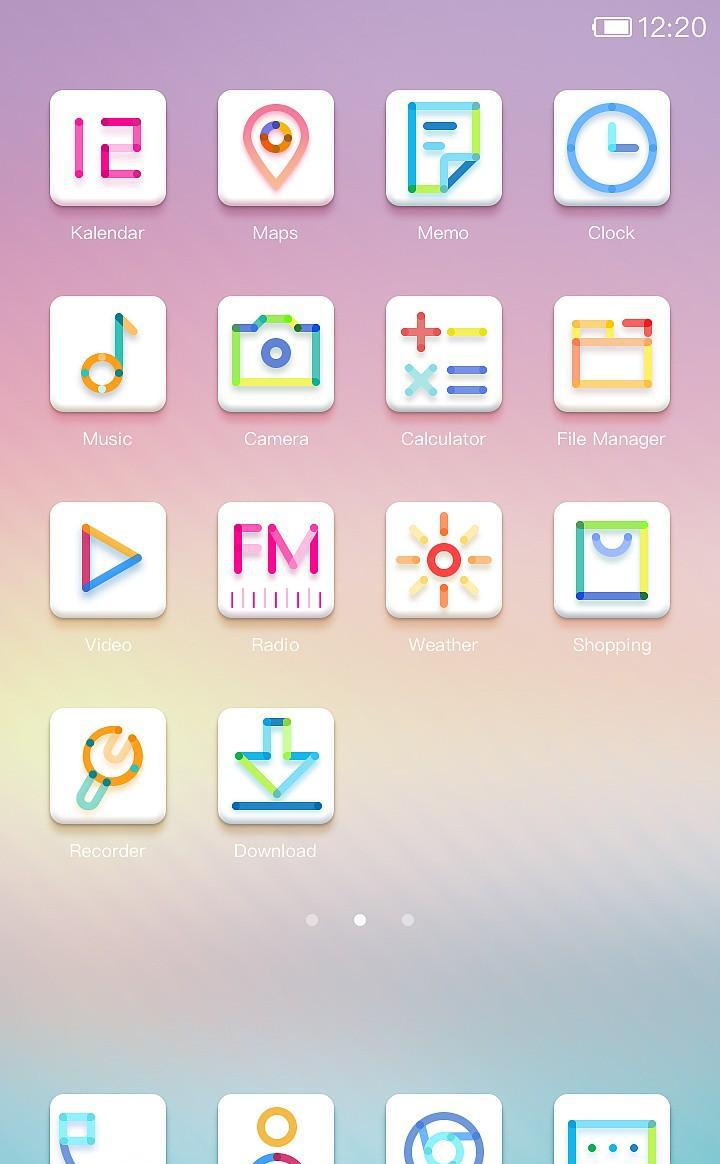This screenshot has height=1164, width=720.
Task: Launch the Recorder app
Action: (108, 765)
